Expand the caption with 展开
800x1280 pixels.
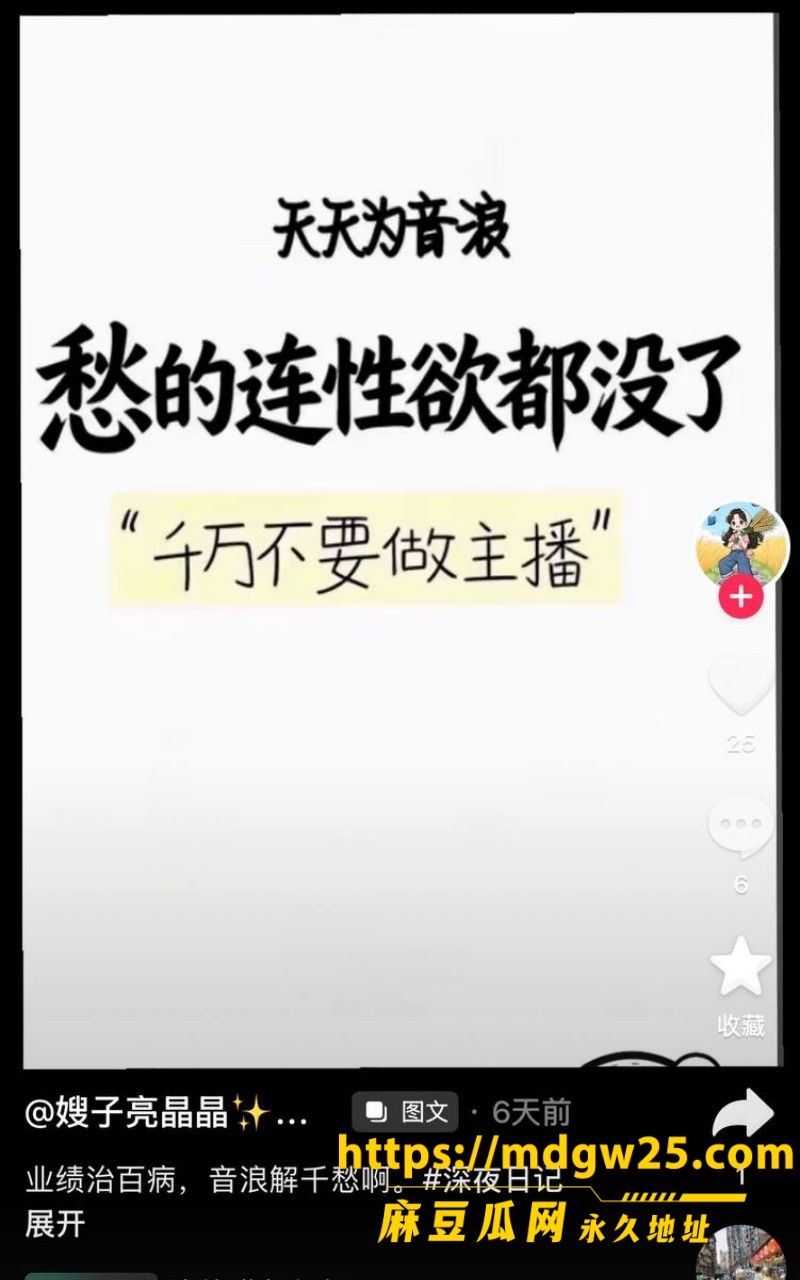click(x=55, y=1225)
